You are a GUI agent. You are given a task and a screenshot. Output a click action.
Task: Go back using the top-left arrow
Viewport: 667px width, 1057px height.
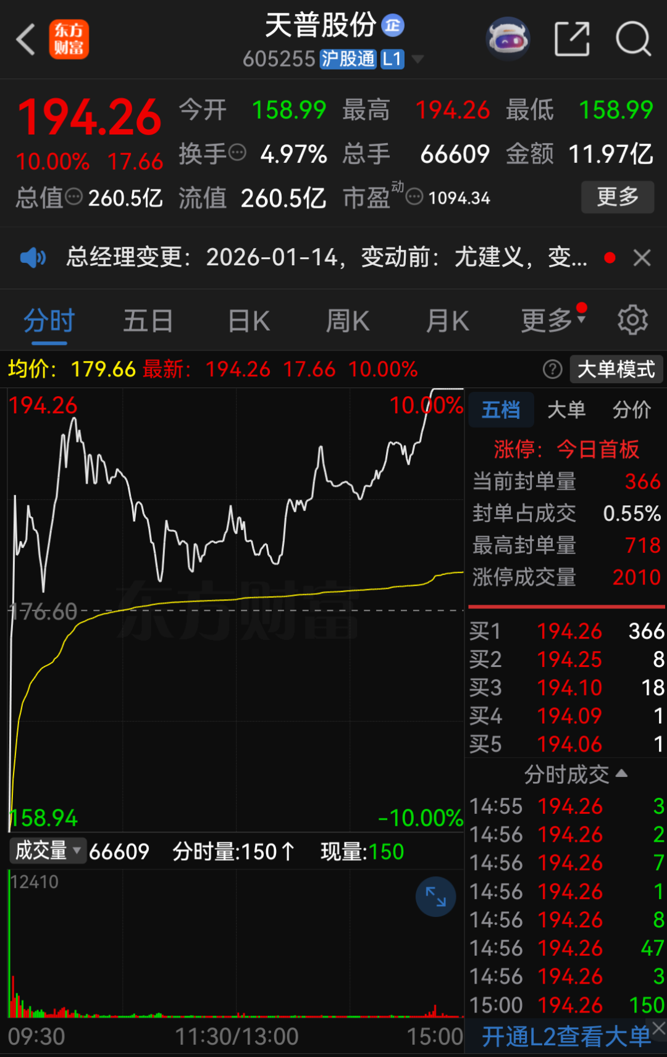27,40
